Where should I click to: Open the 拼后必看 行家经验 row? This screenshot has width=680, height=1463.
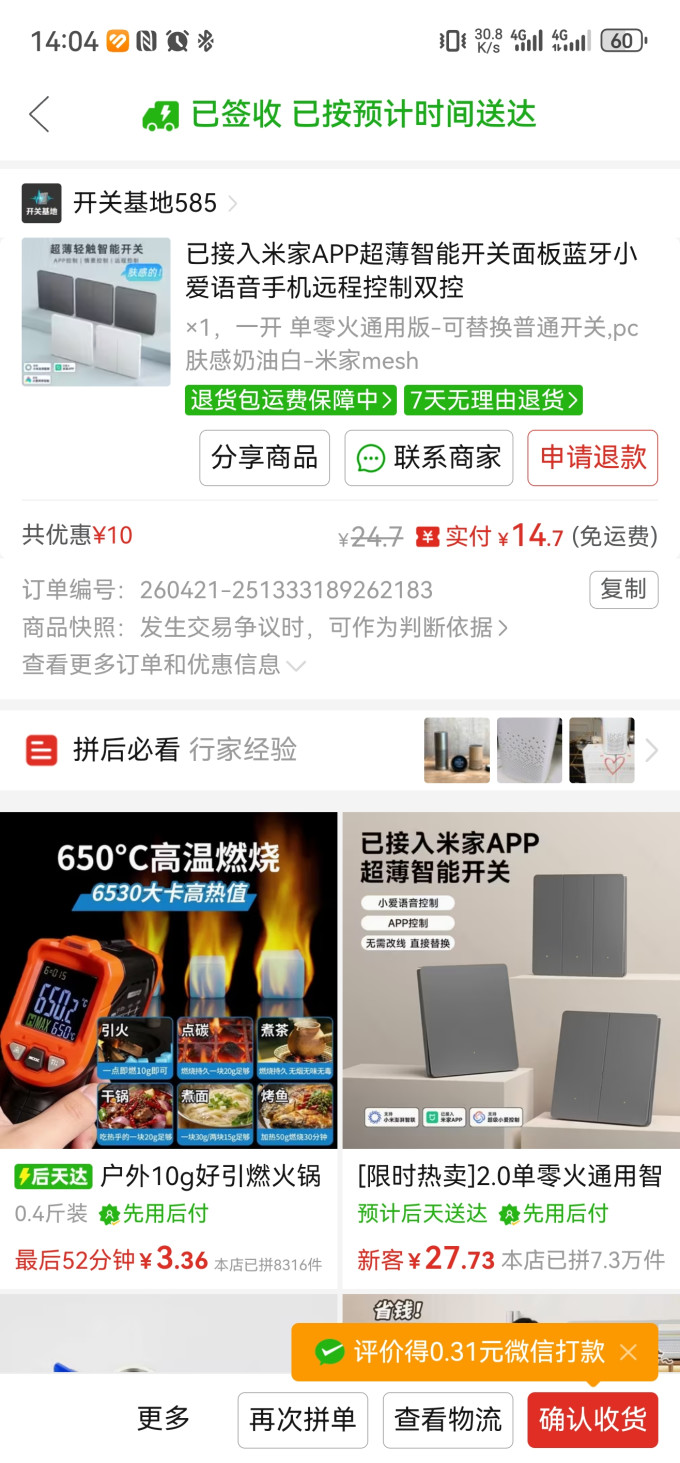click(340, 749)
